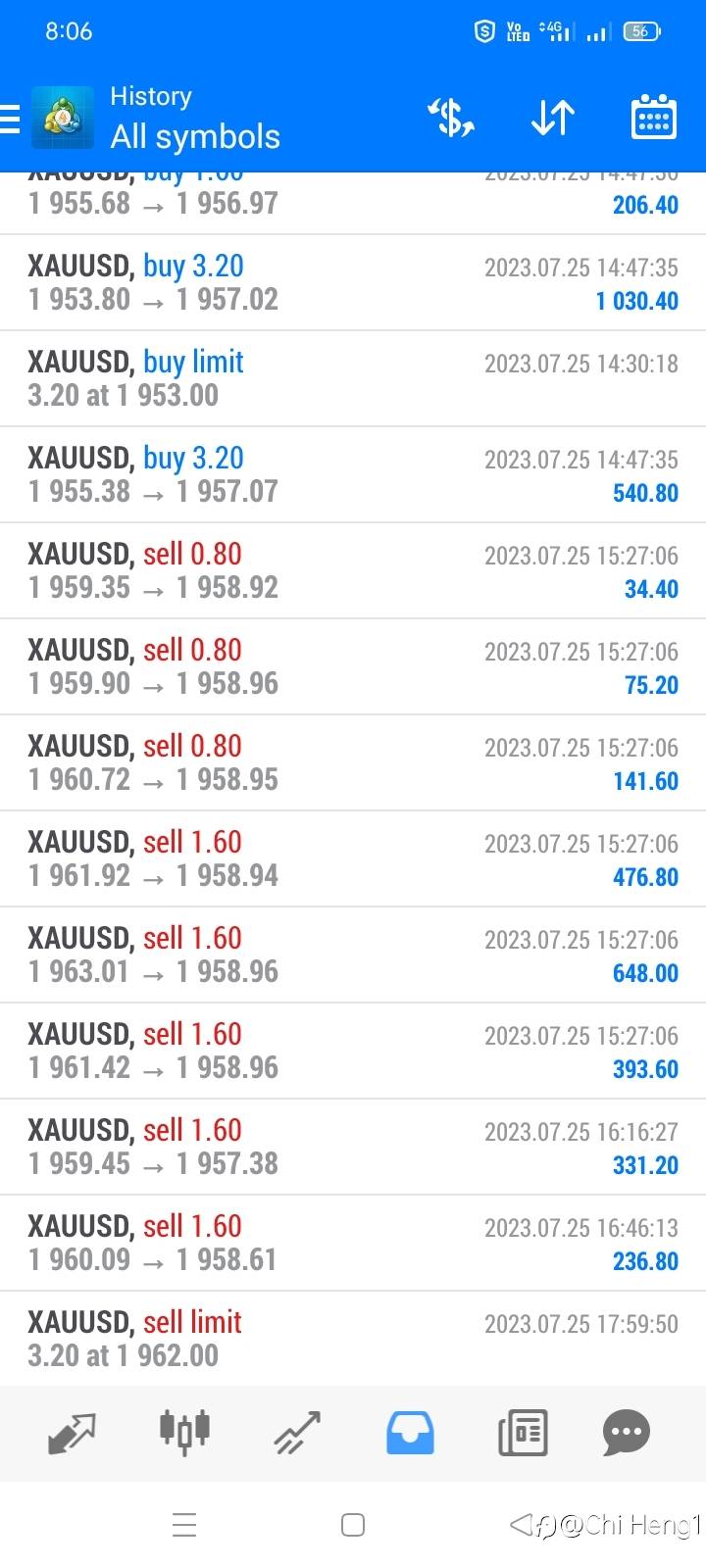Open the sell 0.80 trade with profit 34.40
The image size is (706, 1568).
tap(353, 570)
